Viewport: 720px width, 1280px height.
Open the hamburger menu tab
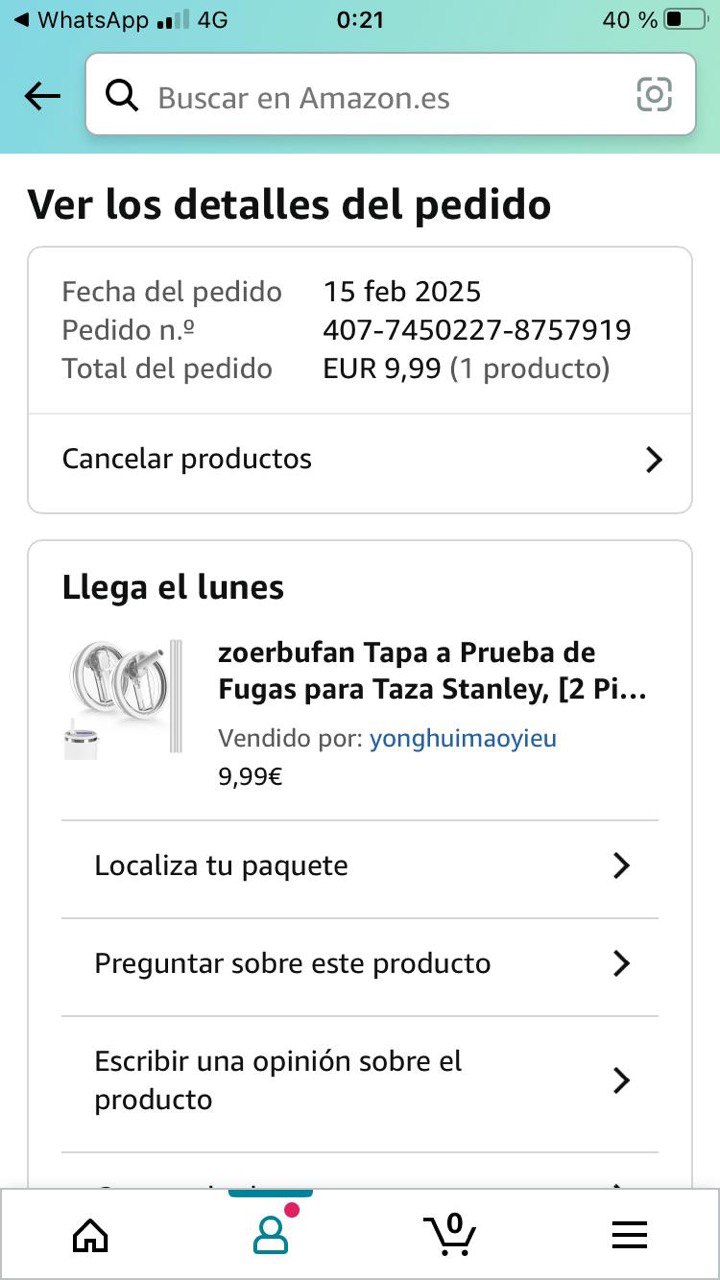click(630, 1236)
